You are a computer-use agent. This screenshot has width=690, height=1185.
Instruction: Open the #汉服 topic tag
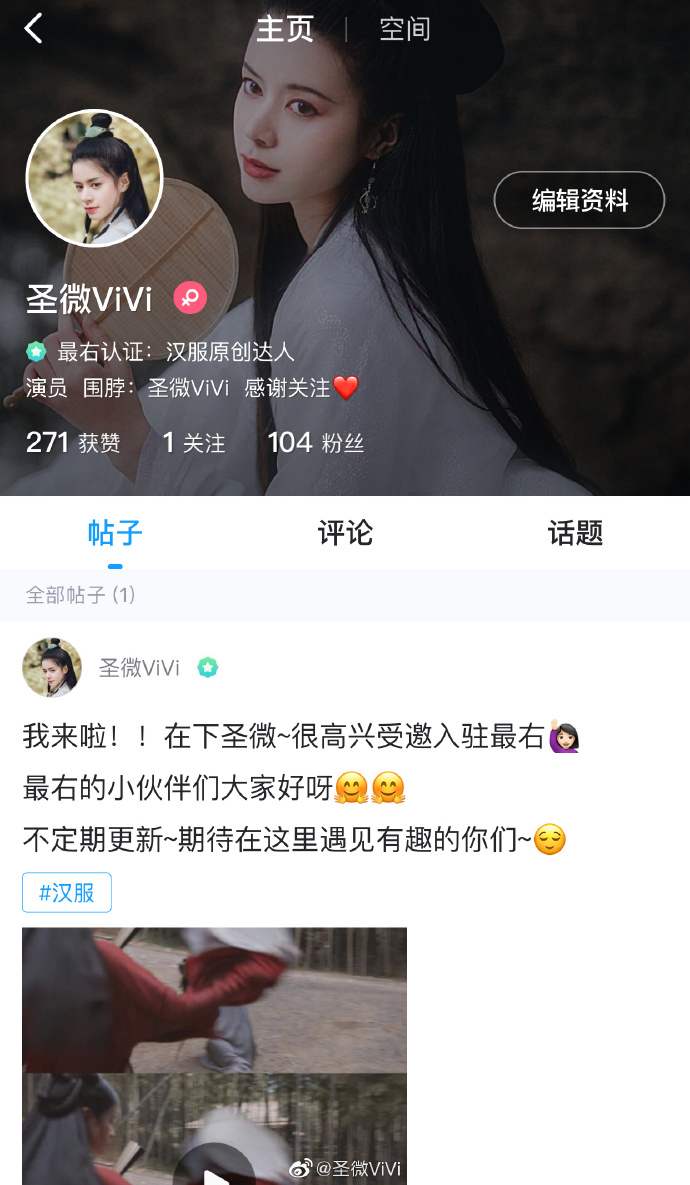[67, 892]
